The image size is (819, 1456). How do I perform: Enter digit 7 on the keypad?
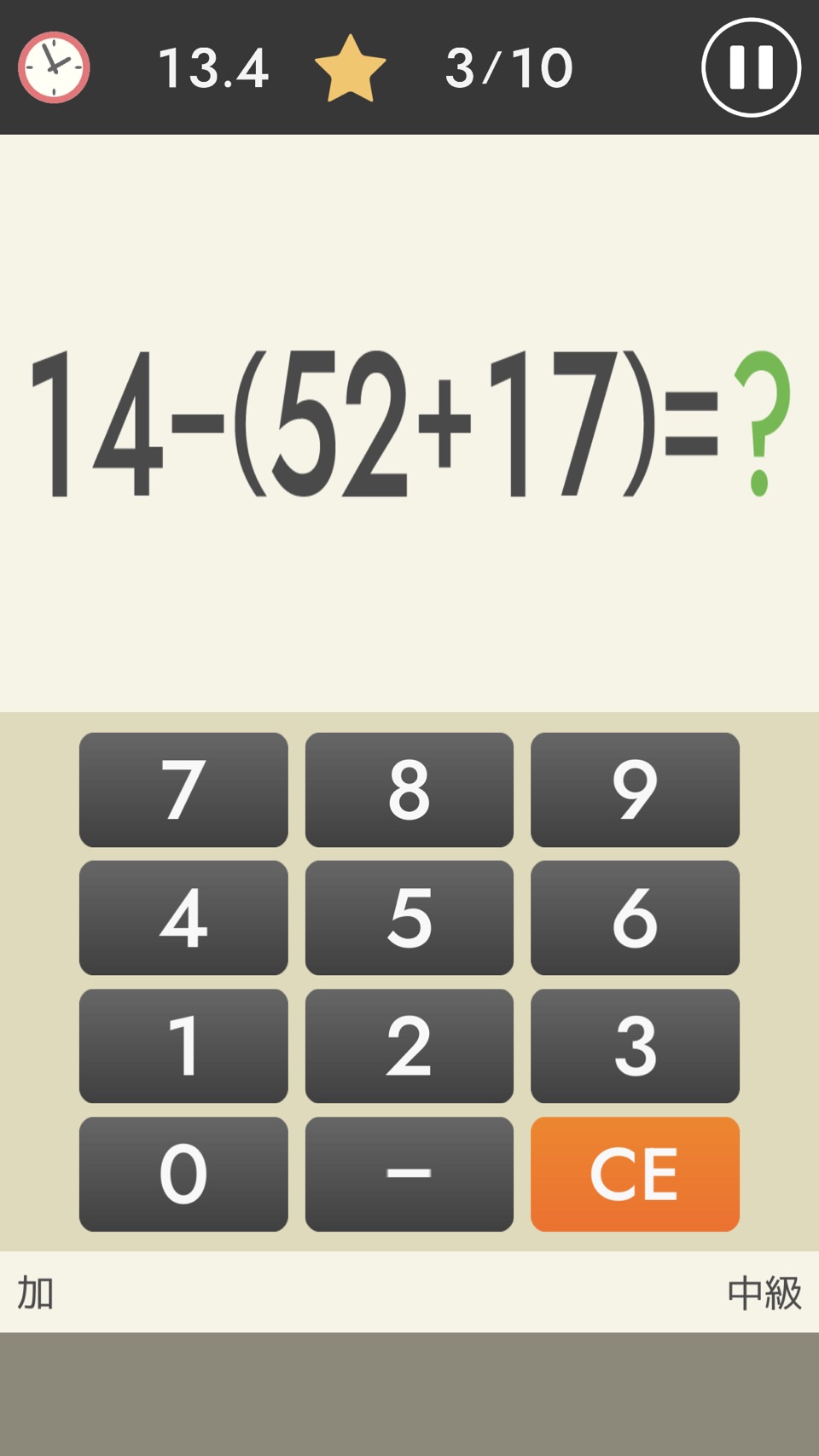(x=183, y=790)
